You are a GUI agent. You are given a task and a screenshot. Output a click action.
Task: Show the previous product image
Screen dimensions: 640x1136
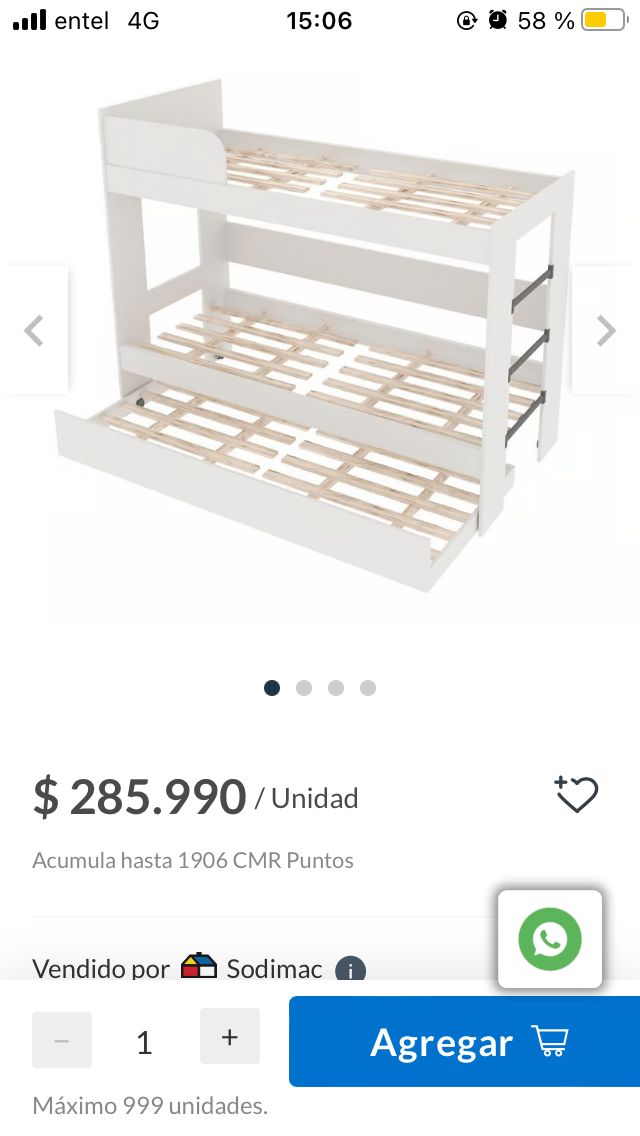click(x=34, y=331)
